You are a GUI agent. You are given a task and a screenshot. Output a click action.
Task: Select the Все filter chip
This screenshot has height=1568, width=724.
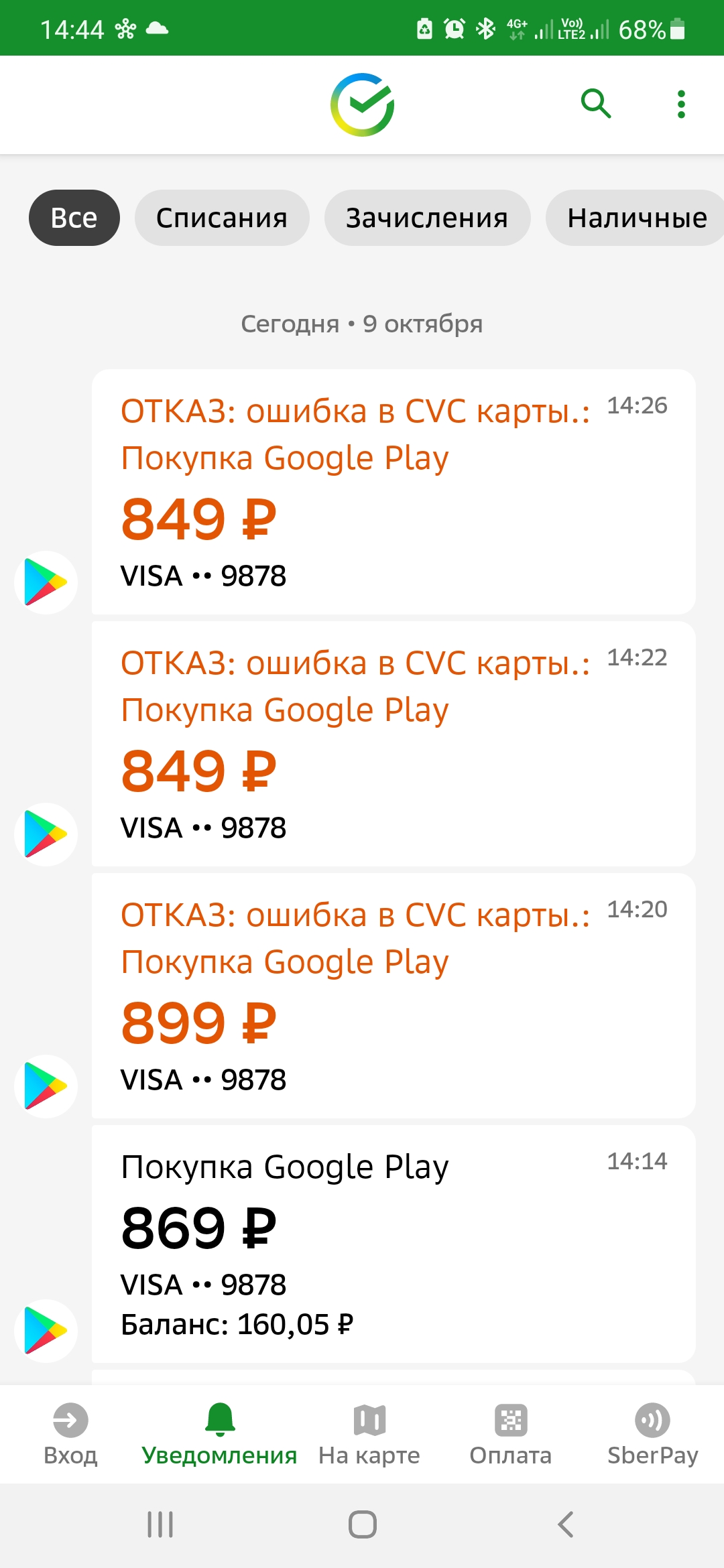tap(74, 218)
